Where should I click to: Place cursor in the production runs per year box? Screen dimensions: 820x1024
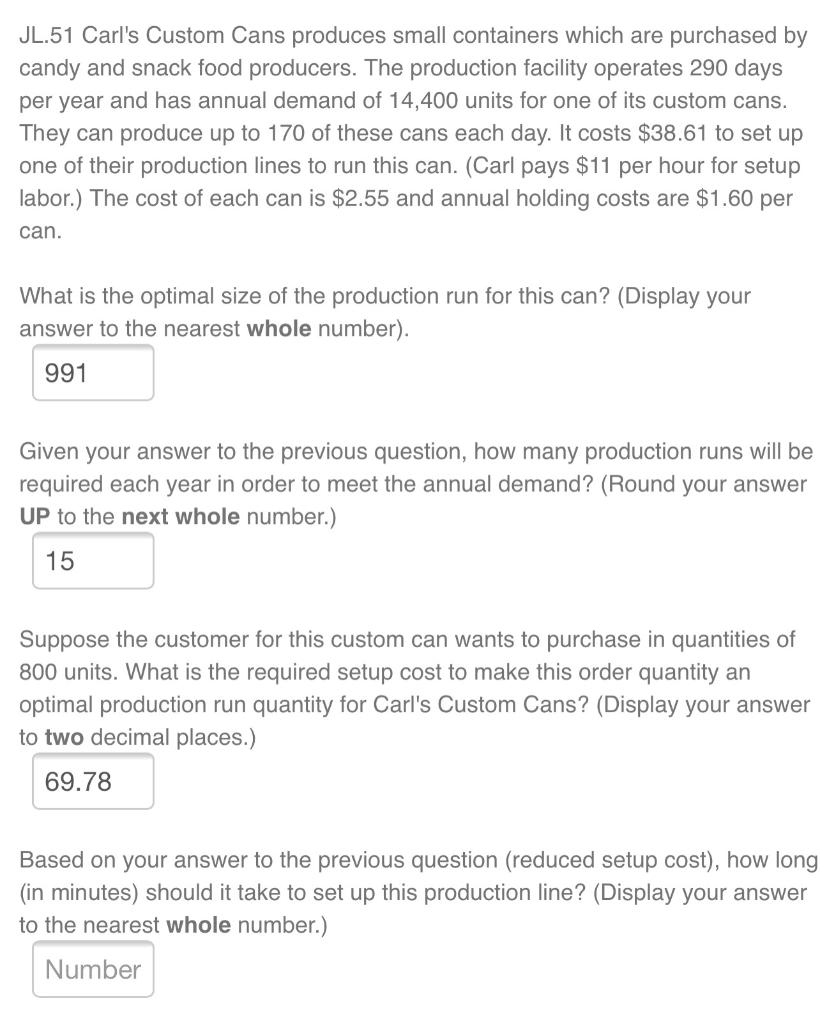point(93,561)
